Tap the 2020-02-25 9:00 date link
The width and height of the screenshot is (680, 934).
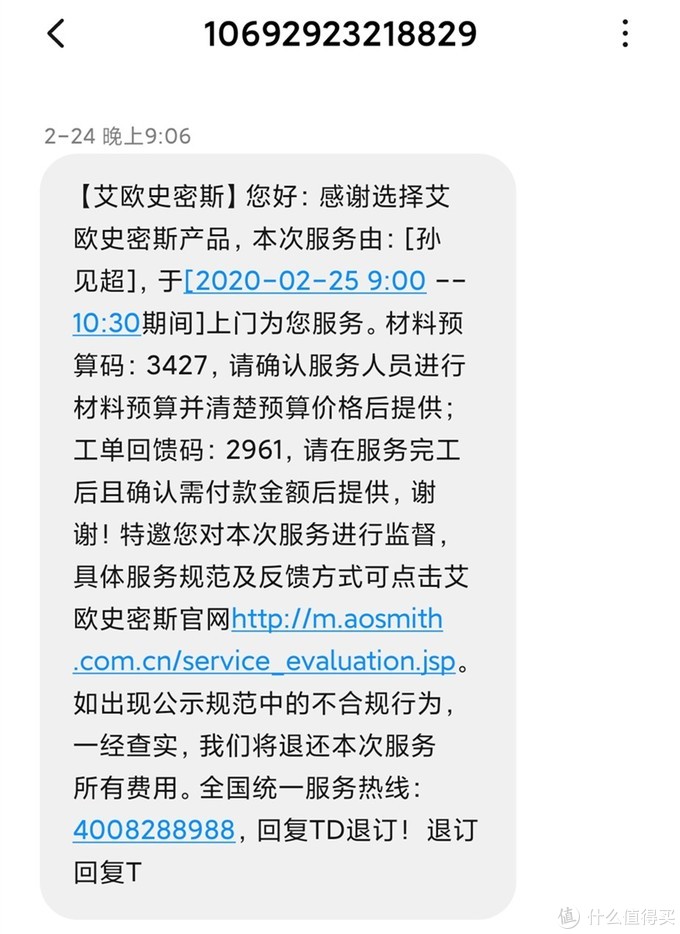306,281
